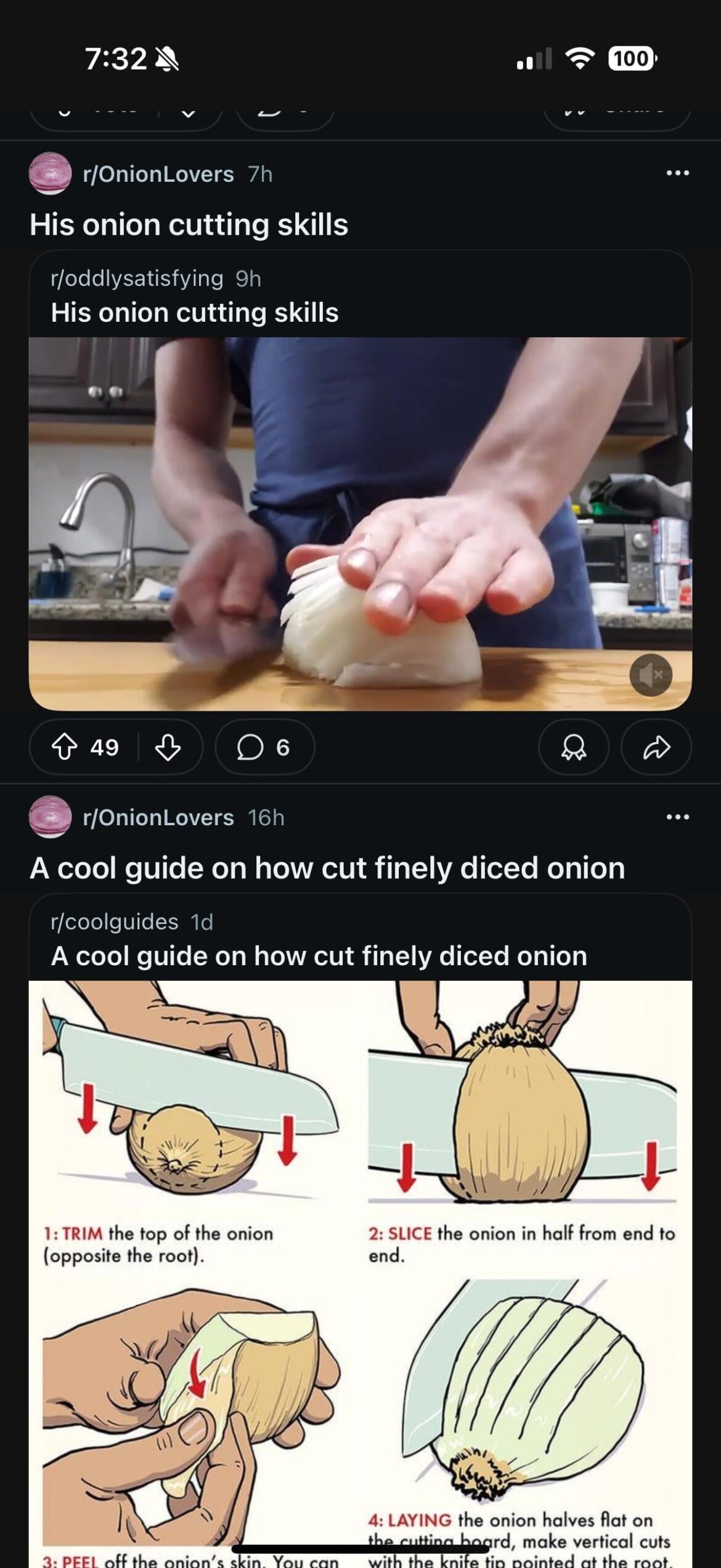Open comments on the onion video post
721x1568 pixels.
(x=264, y=746)
